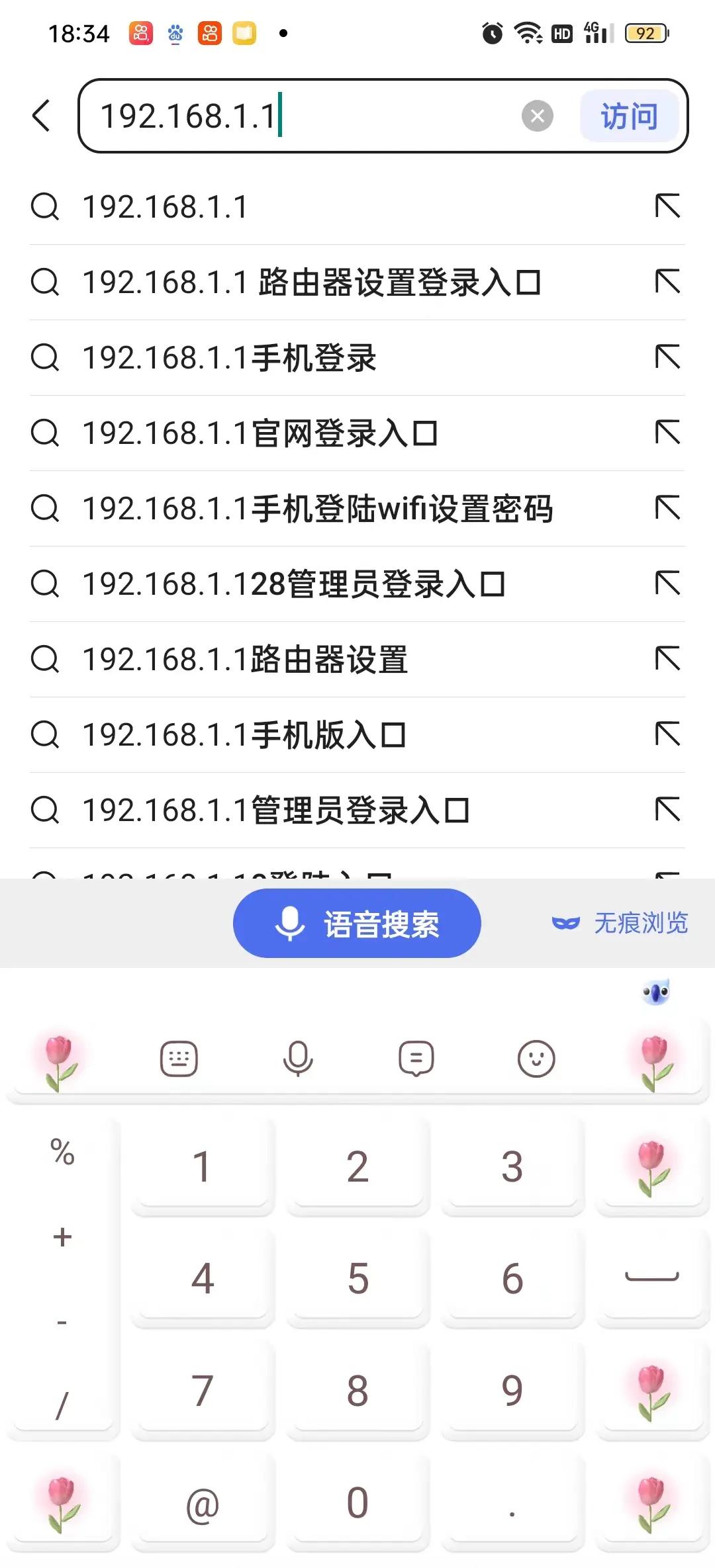The width and height of the screenshot is (715, 1568).
Task: Tap the battery indicator in status bar
Action: (x=645, y=32)
